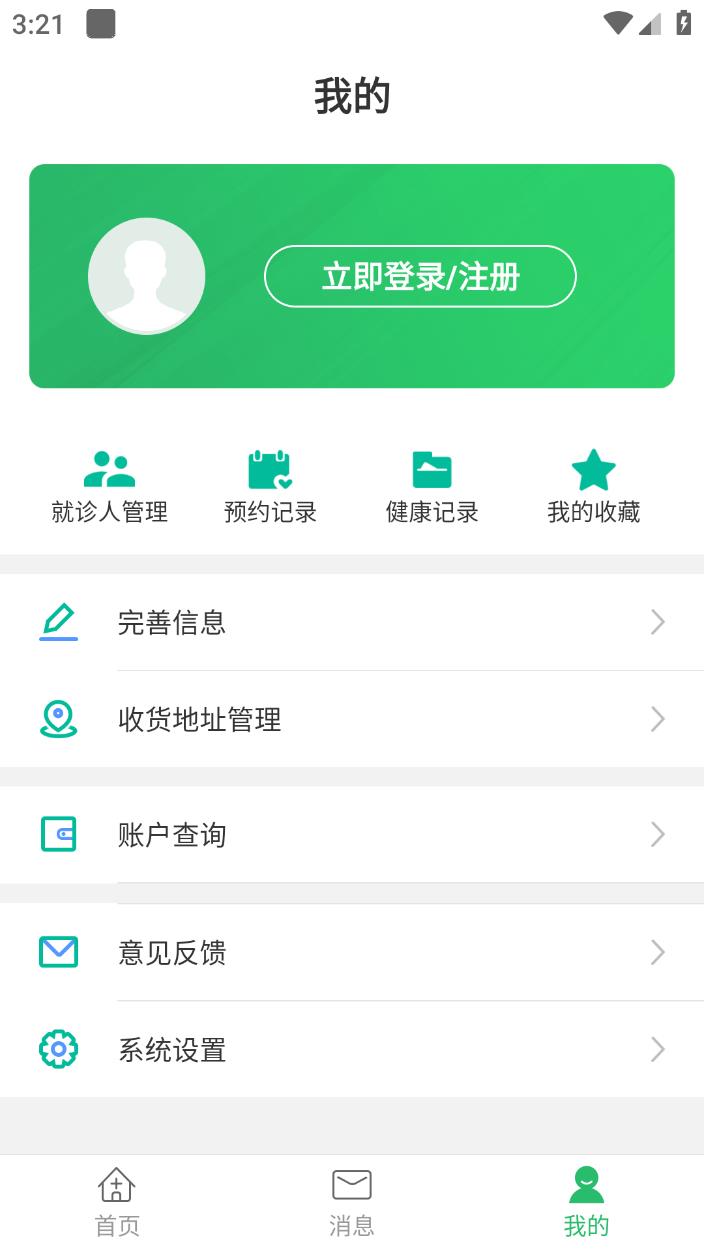
Task: Switch to the 消息 tab
Action: pos(352,1203)
